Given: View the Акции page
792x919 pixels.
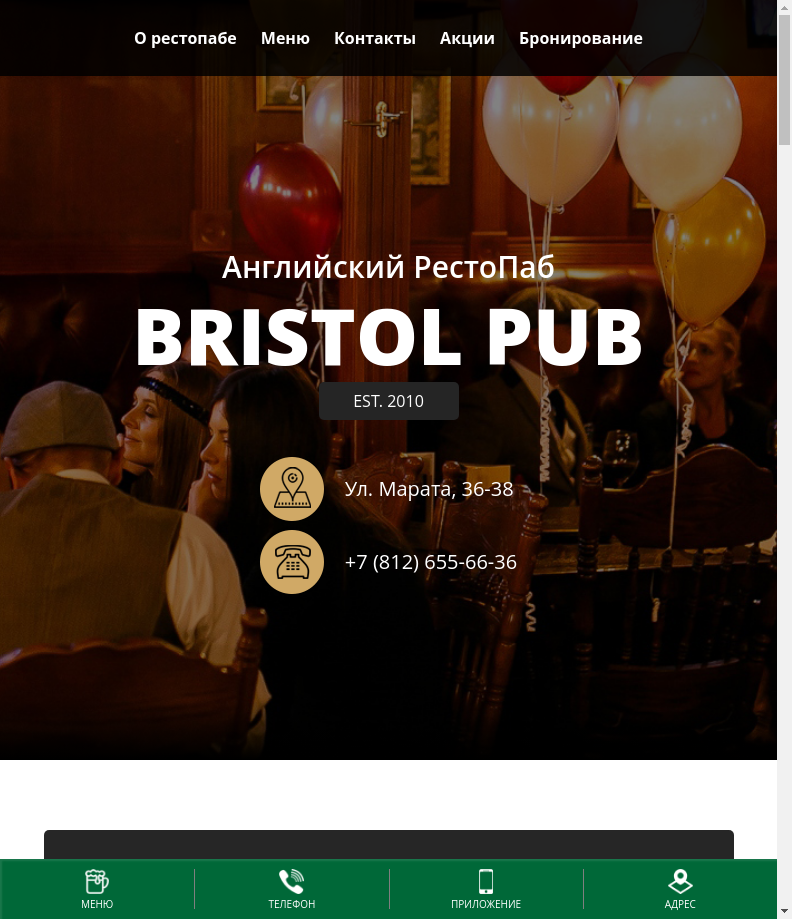Looking at the screenshot, I should coord(467,38).
